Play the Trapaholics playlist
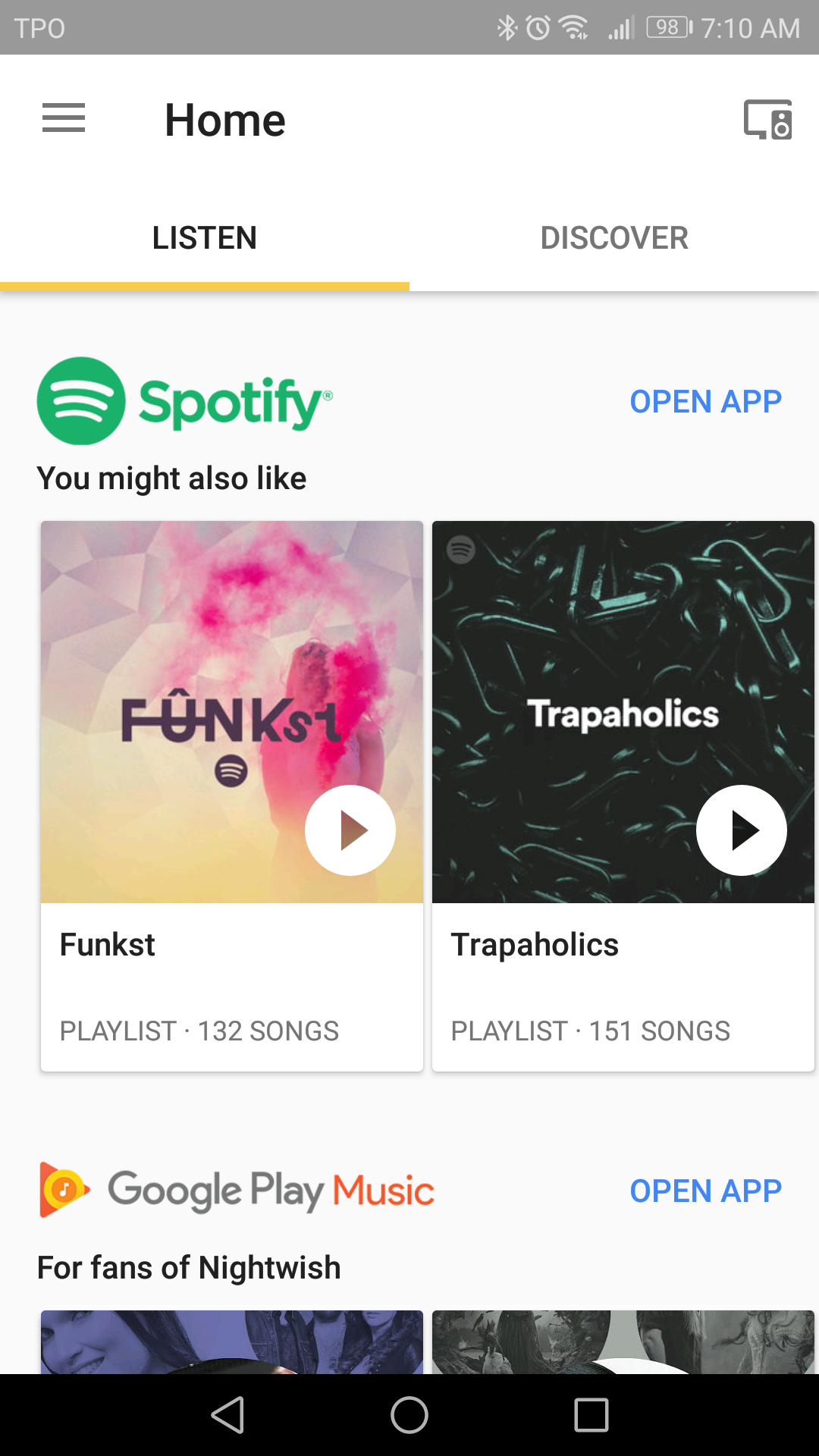This screenshot has height=1456, width=819. 741,830
